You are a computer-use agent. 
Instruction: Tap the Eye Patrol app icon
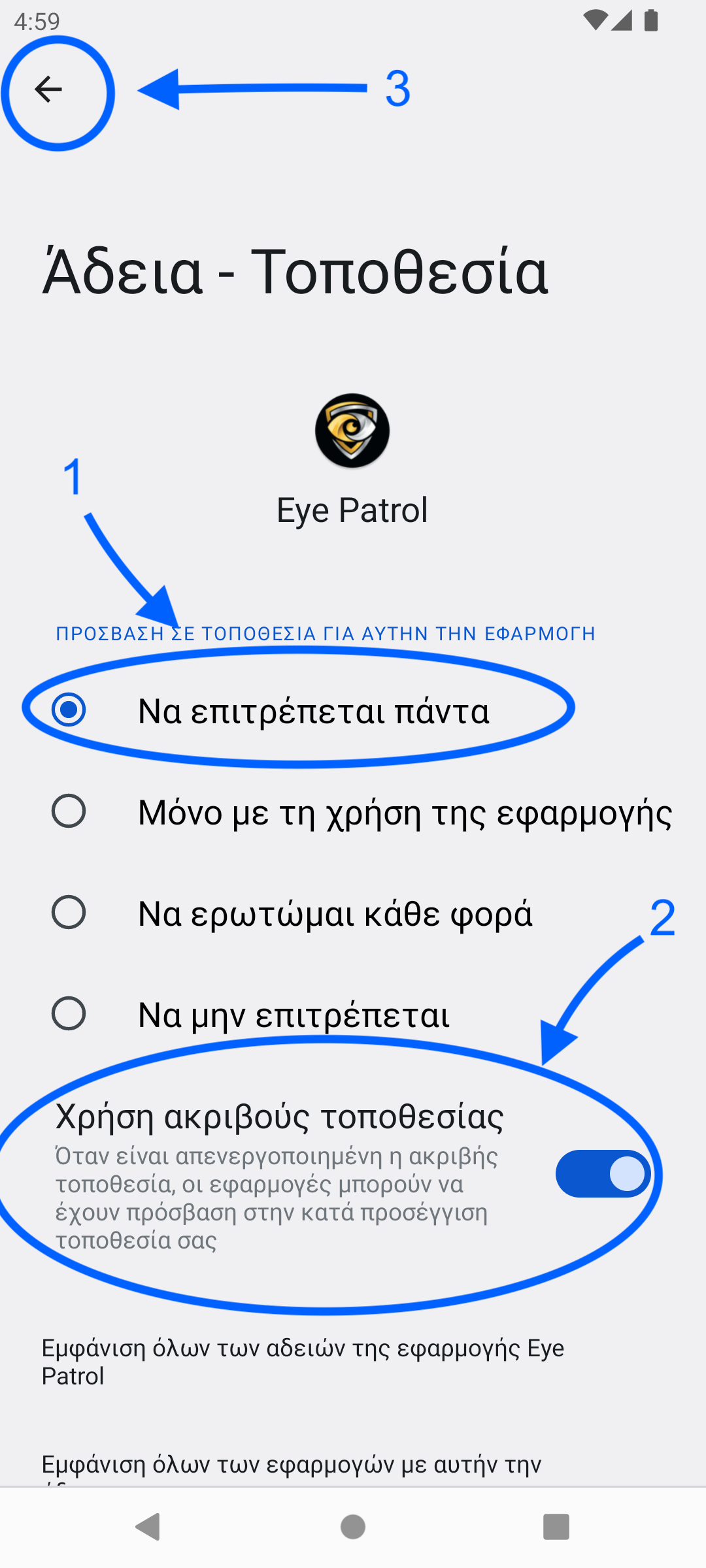[352, 429]
